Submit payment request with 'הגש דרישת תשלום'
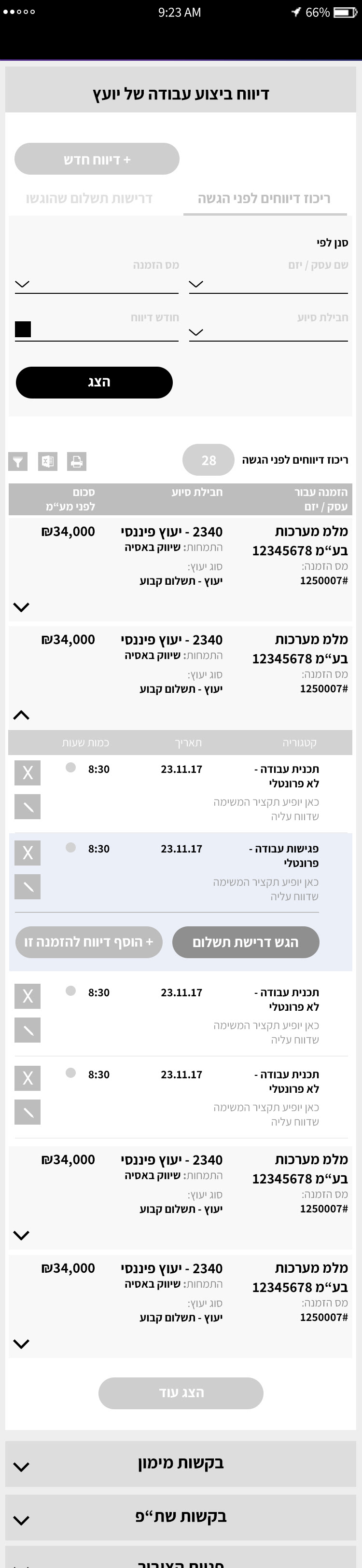Screen dimensions: 362x1568 (246, 942)
